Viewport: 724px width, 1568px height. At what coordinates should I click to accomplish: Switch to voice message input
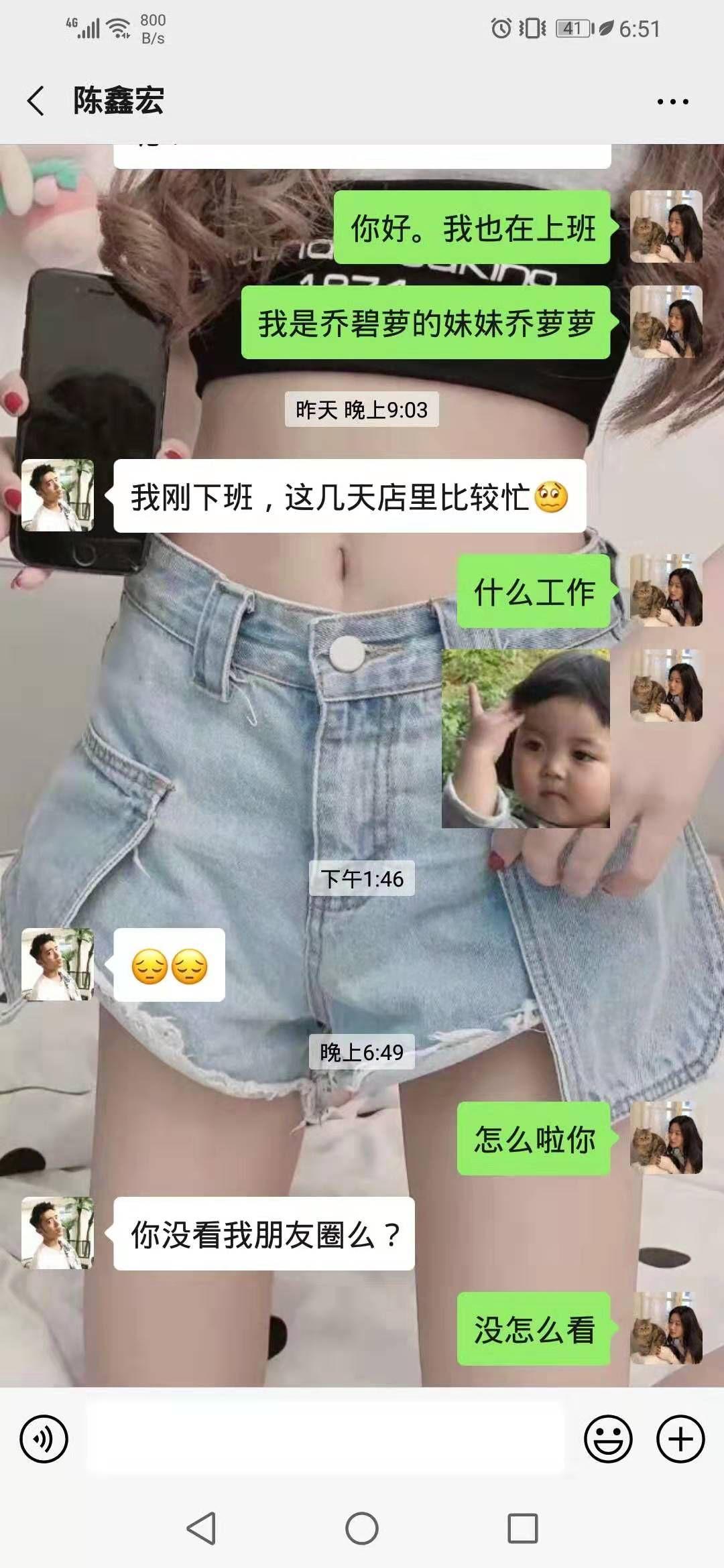(x=44, y=1439)
